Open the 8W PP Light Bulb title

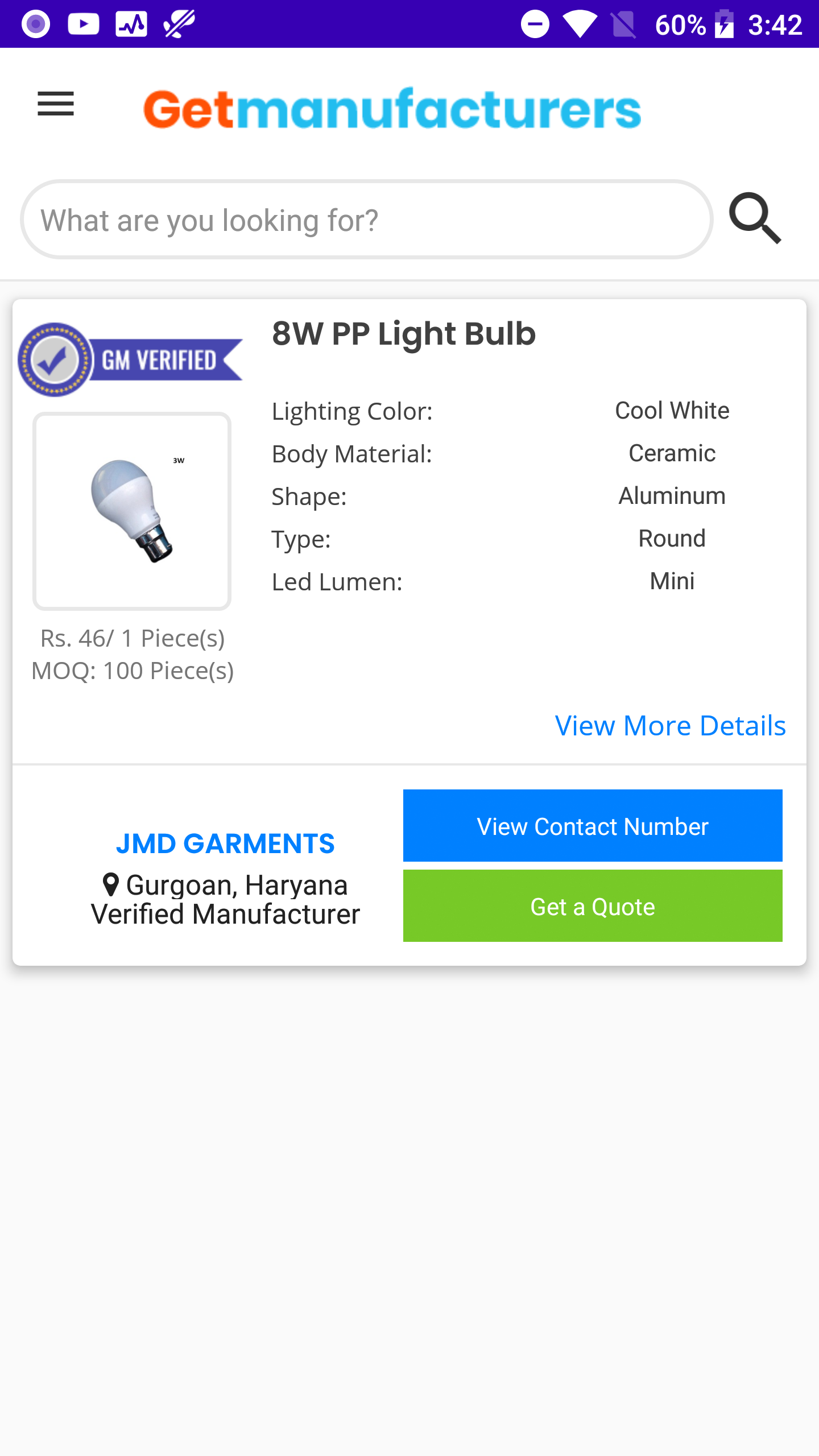pyautogui.click(x=404, y=334)
